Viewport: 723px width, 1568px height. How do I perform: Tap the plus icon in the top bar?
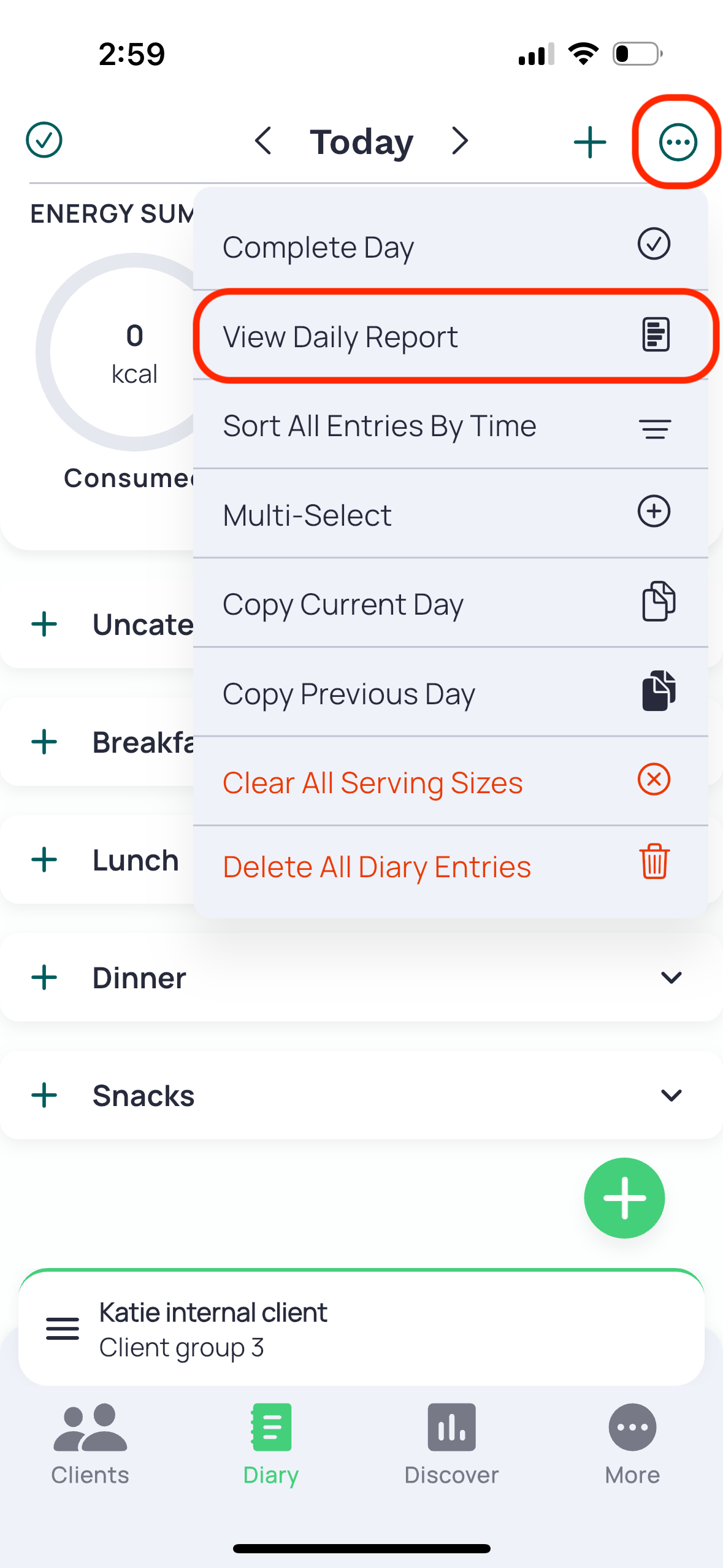[590, 142]
